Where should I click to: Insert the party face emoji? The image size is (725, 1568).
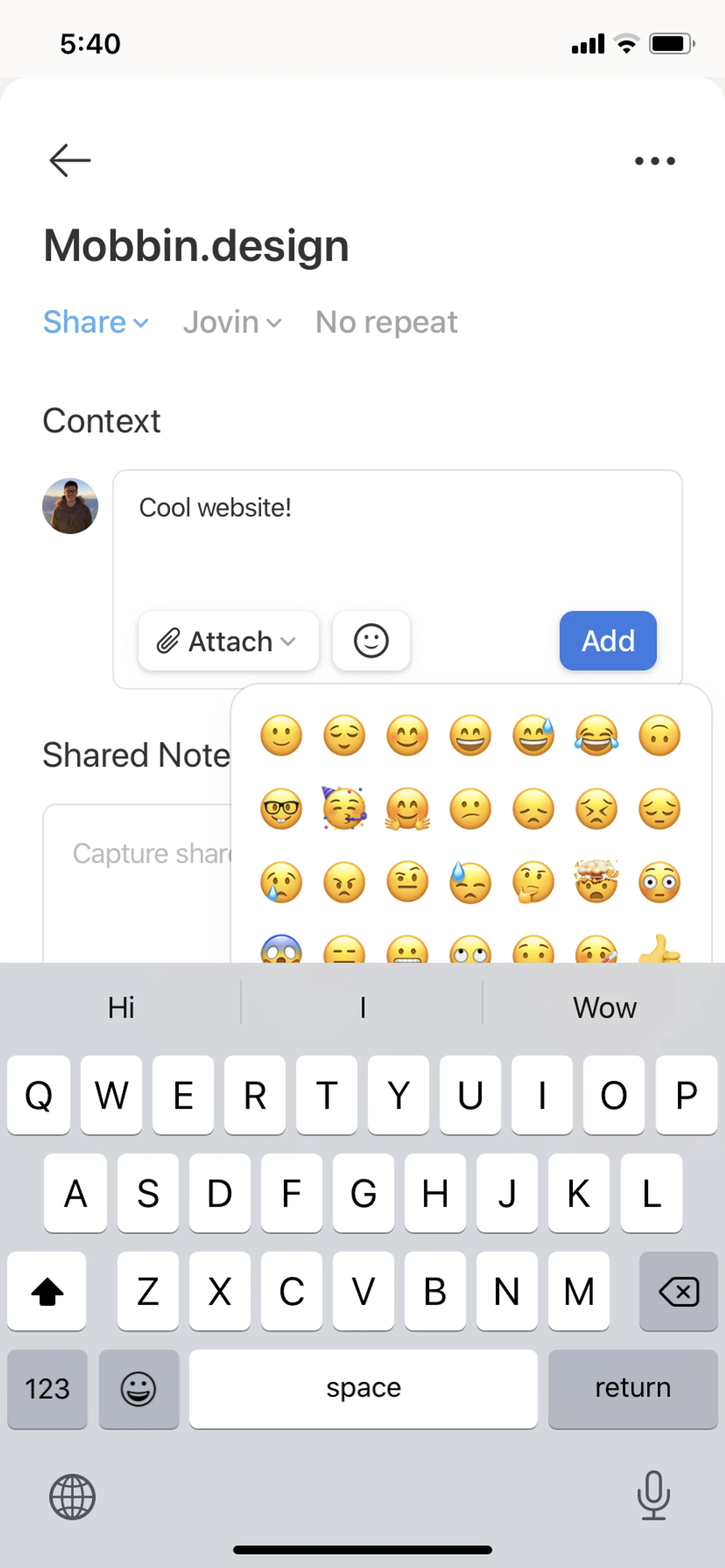[344, 809]
